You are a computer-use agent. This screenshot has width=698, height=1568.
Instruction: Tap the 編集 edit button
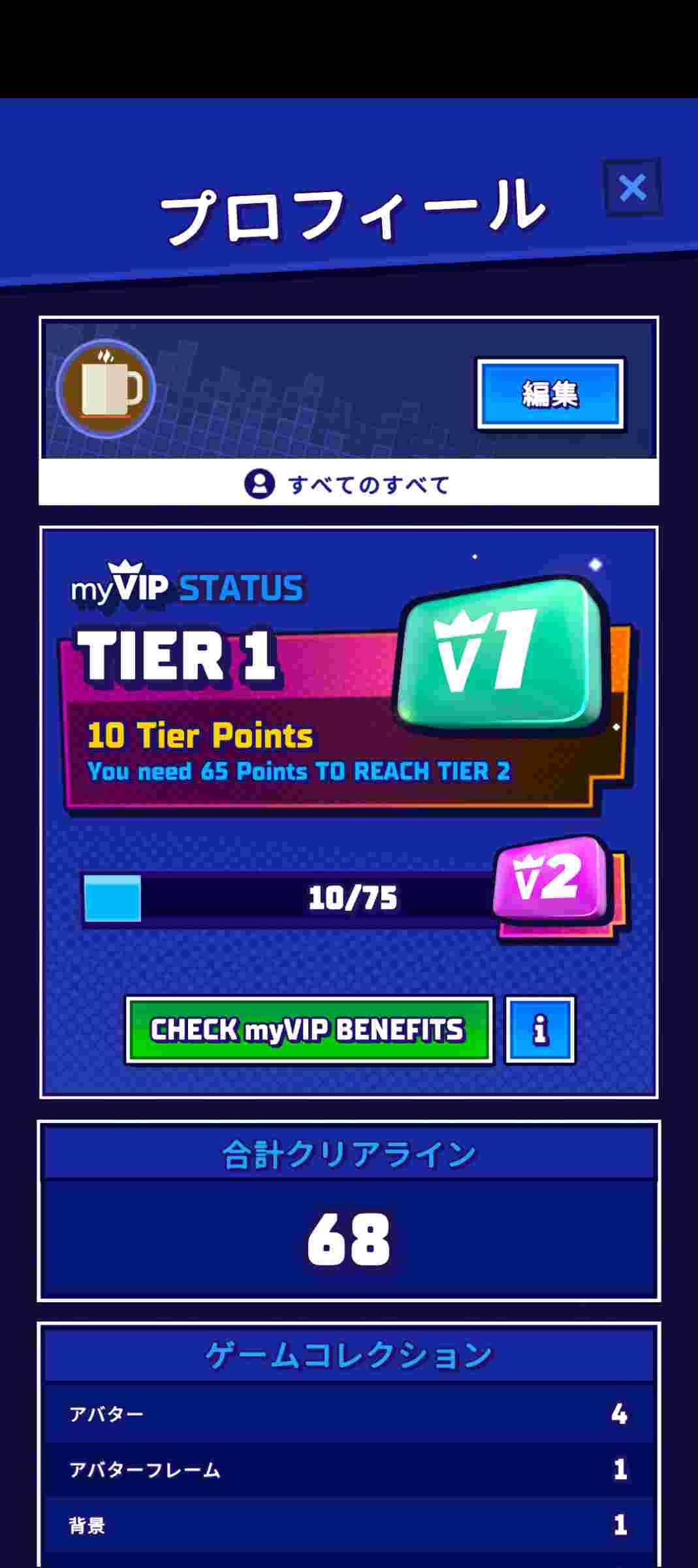pyautogui.click(x=550, y=394)
